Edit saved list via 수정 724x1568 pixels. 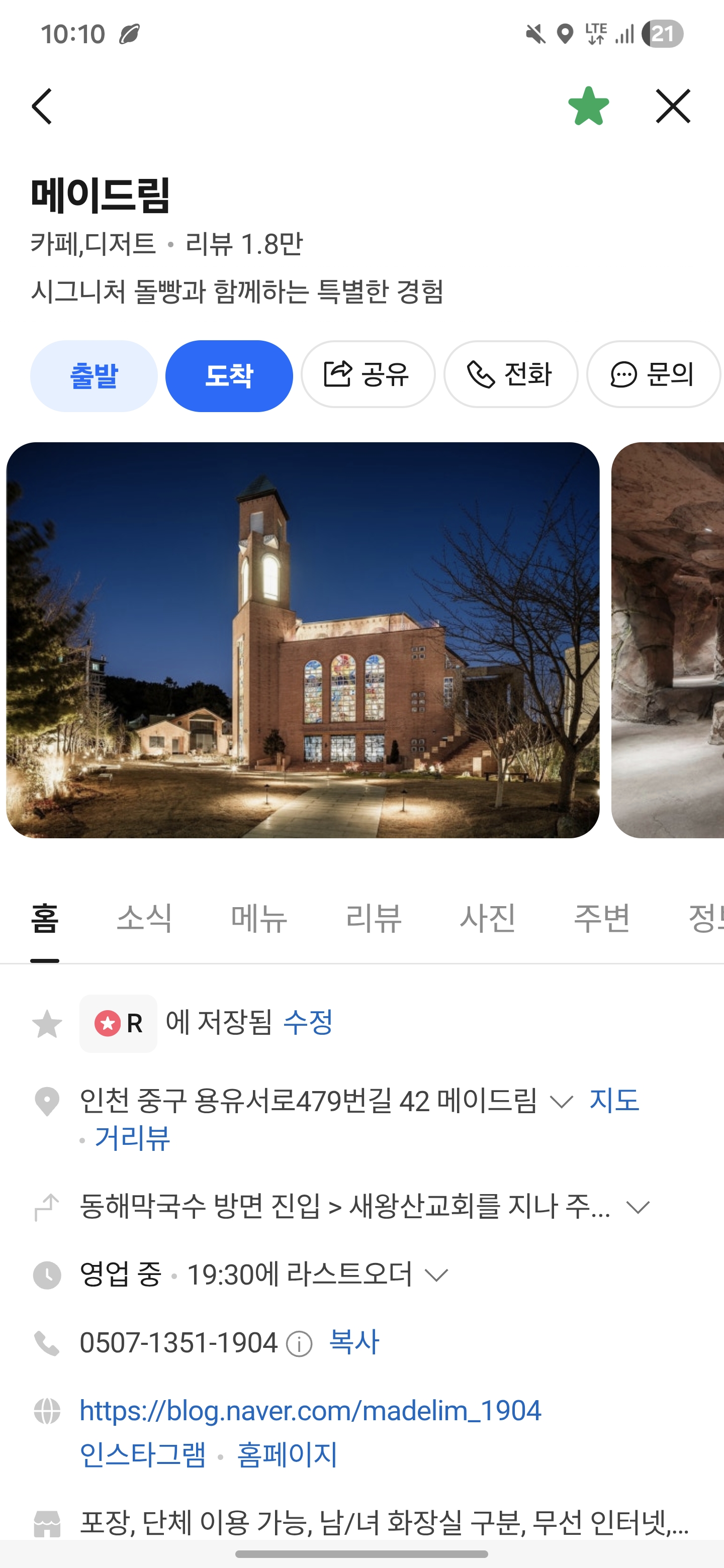coord(308,1022)
